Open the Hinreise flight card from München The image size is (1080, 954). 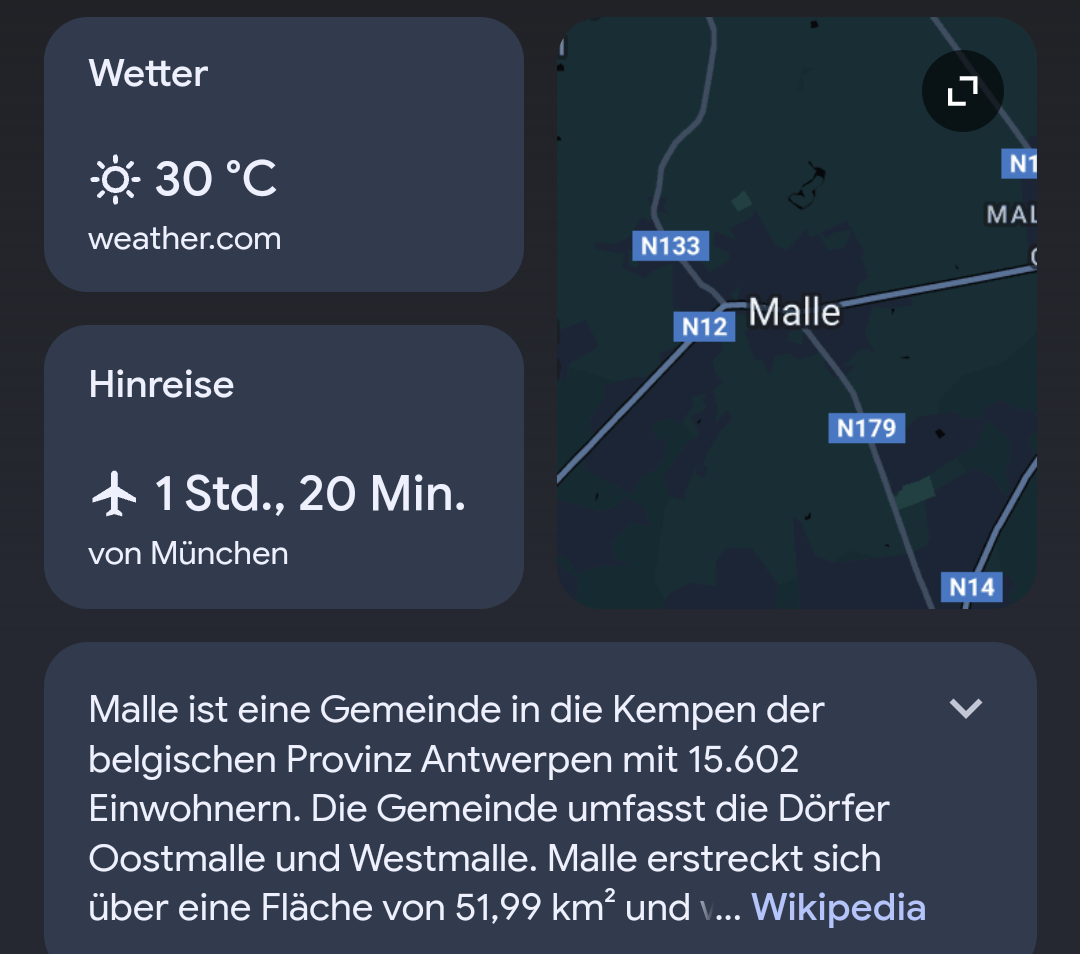pos(284,467)
